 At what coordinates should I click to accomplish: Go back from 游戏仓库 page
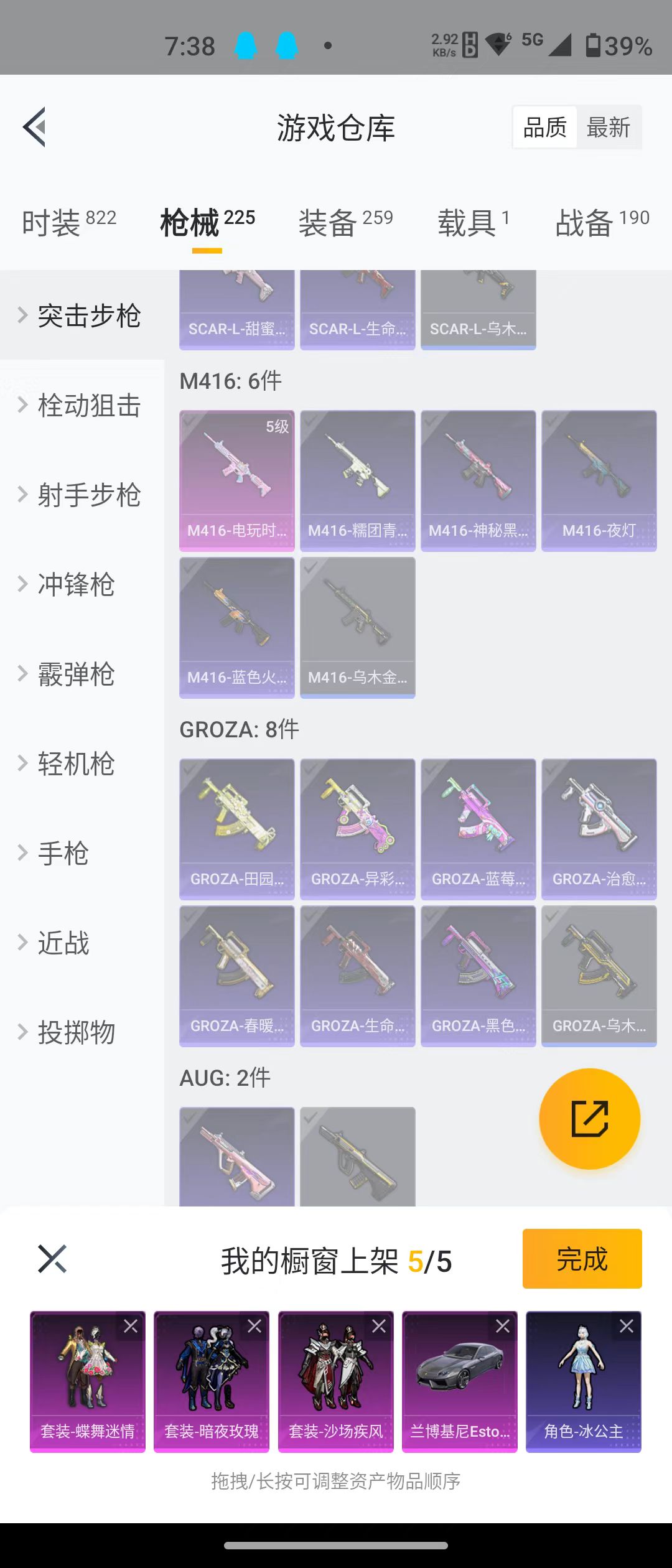tap(35, 127)
